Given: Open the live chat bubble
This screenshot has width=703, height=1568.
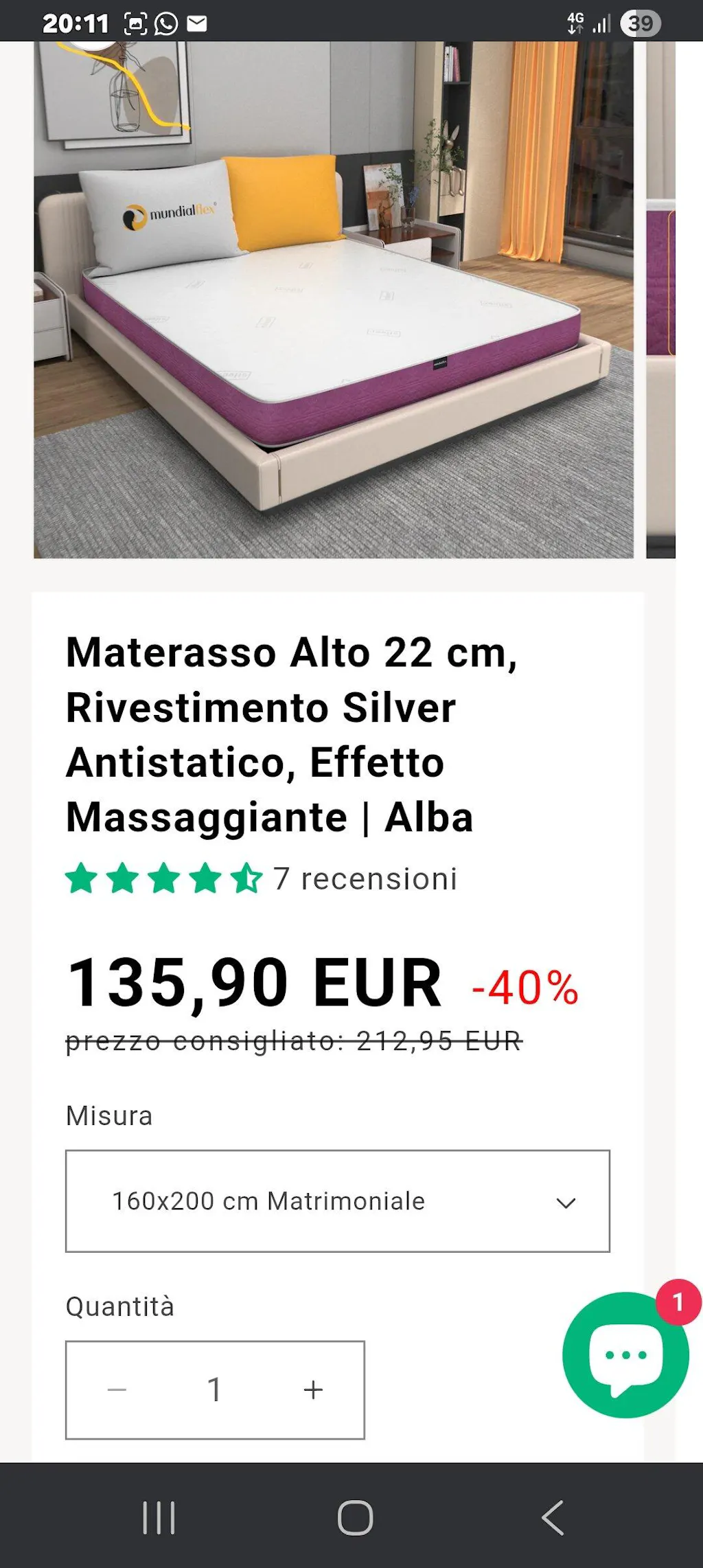Looking at the screenshot, I should coord(625,1355).
